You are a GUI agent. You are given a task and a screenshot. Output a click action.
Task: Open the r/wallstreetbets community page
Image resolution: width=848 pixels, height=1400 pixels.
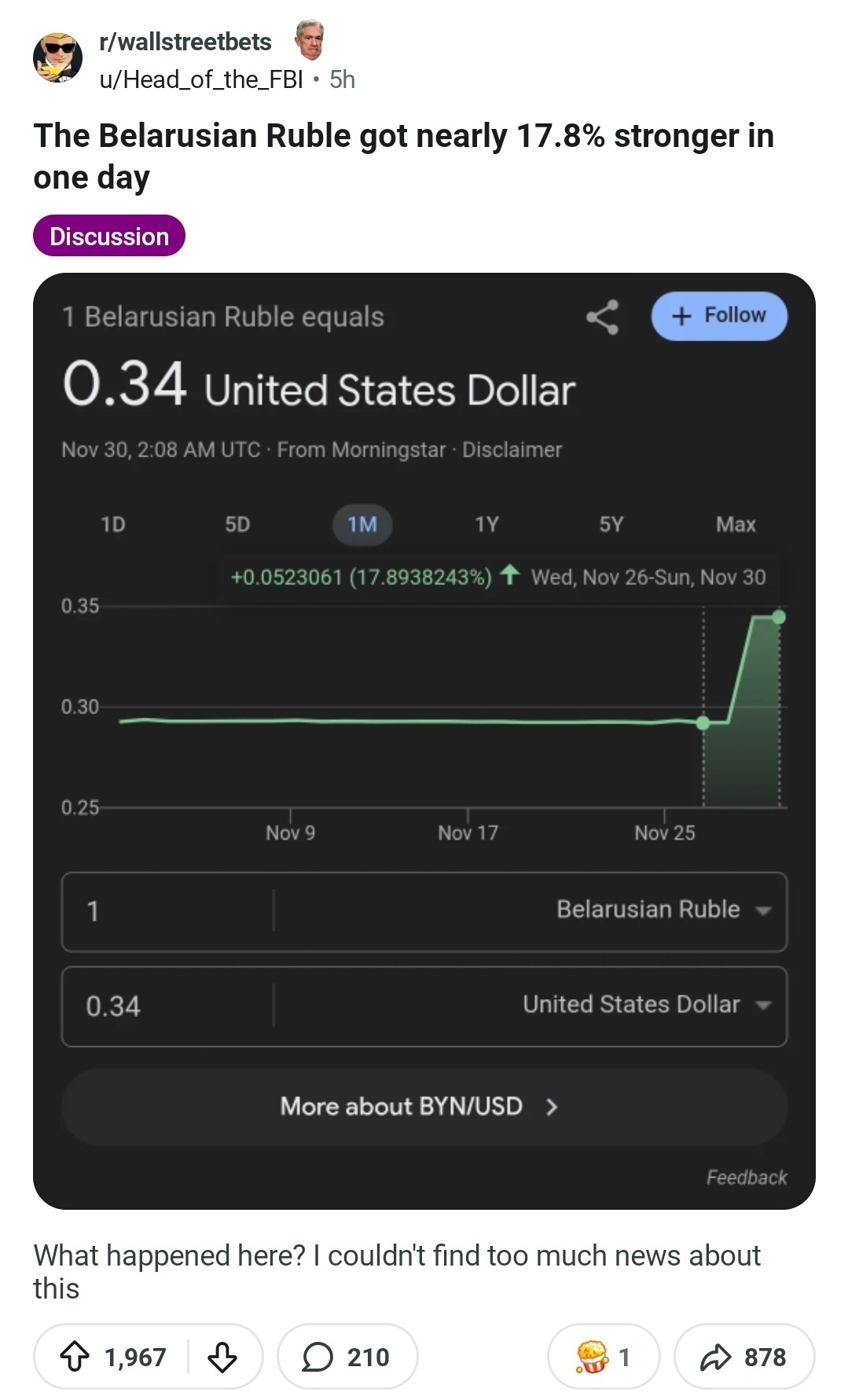[x=185, y=42]
